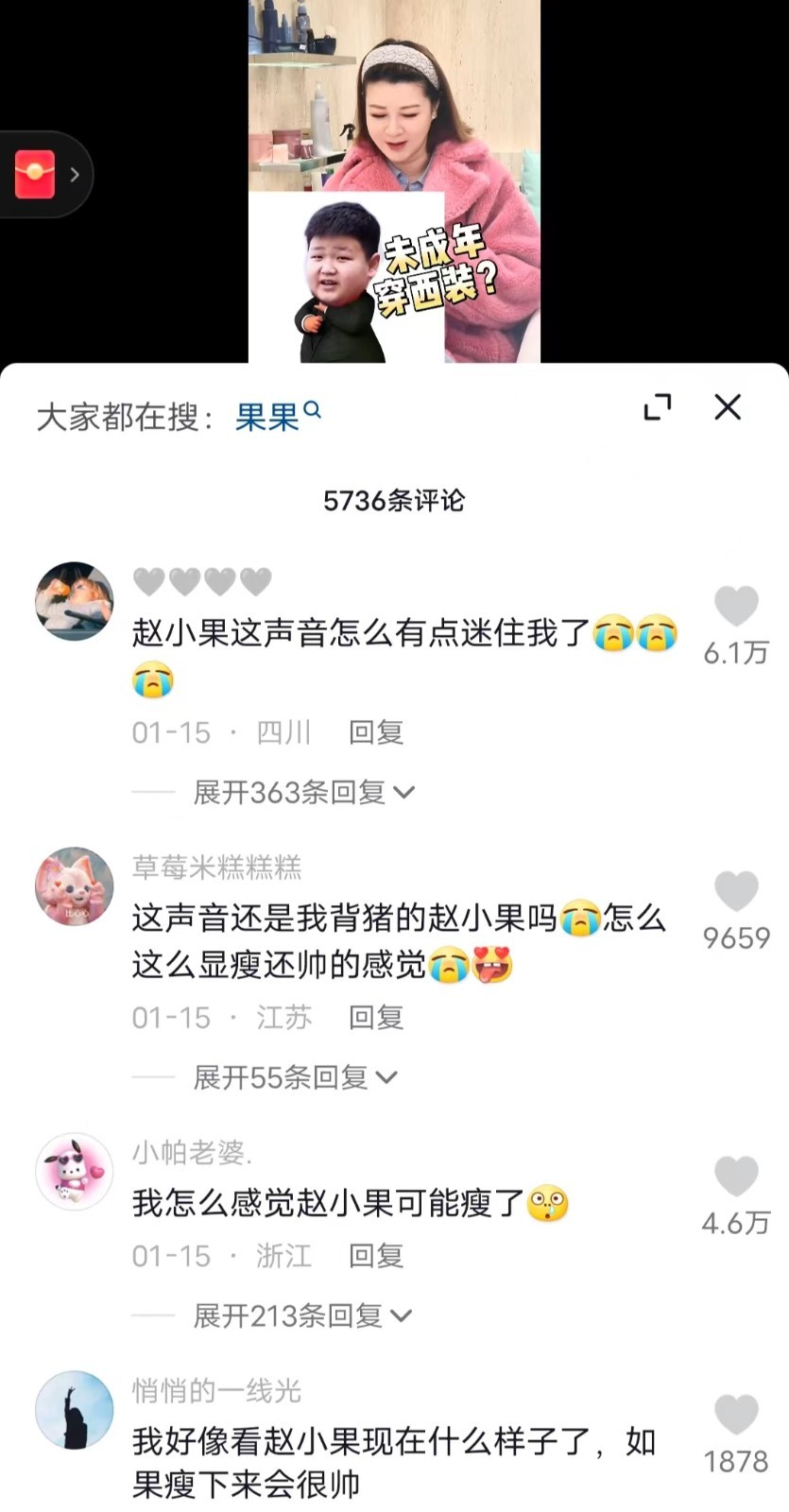The height and width of the screenshot is (1512, 789).
Task: Open 小帕老婆's profile avatar
Action: tap(74, 1172)
